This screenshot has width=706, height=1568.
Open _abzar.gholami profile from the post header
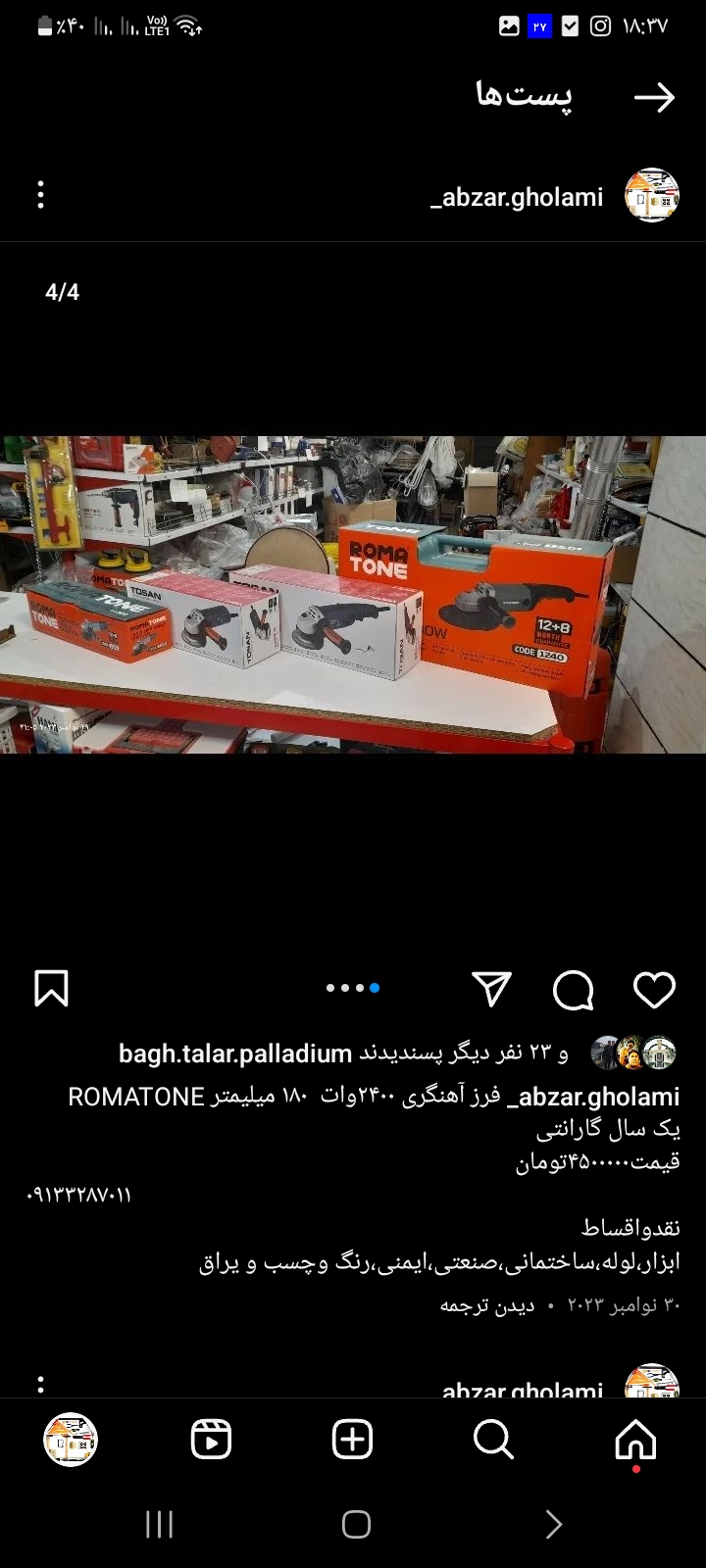tap(517, 197)
